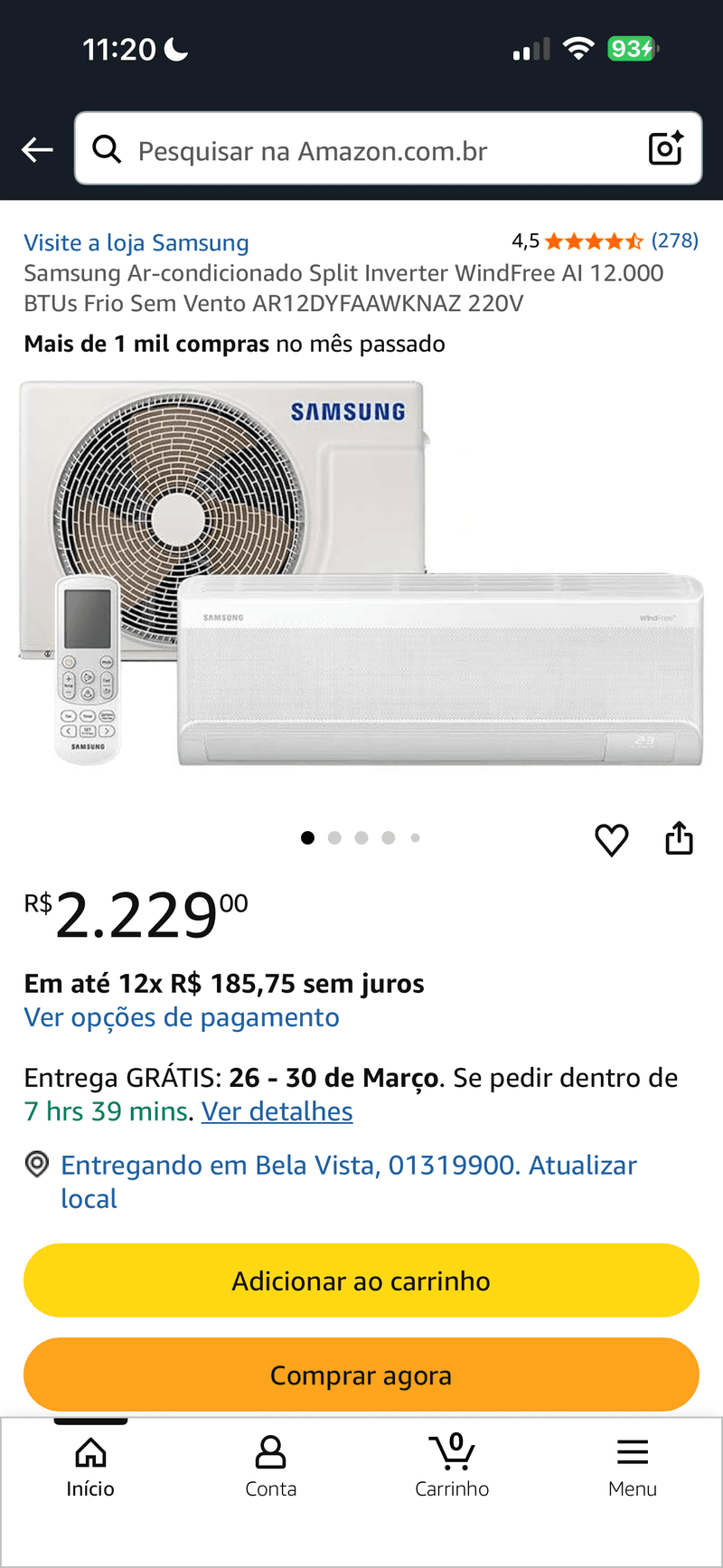Open the Conta tab
The height and width of the screenshot is (1568, 723).
coord(271,1467)
